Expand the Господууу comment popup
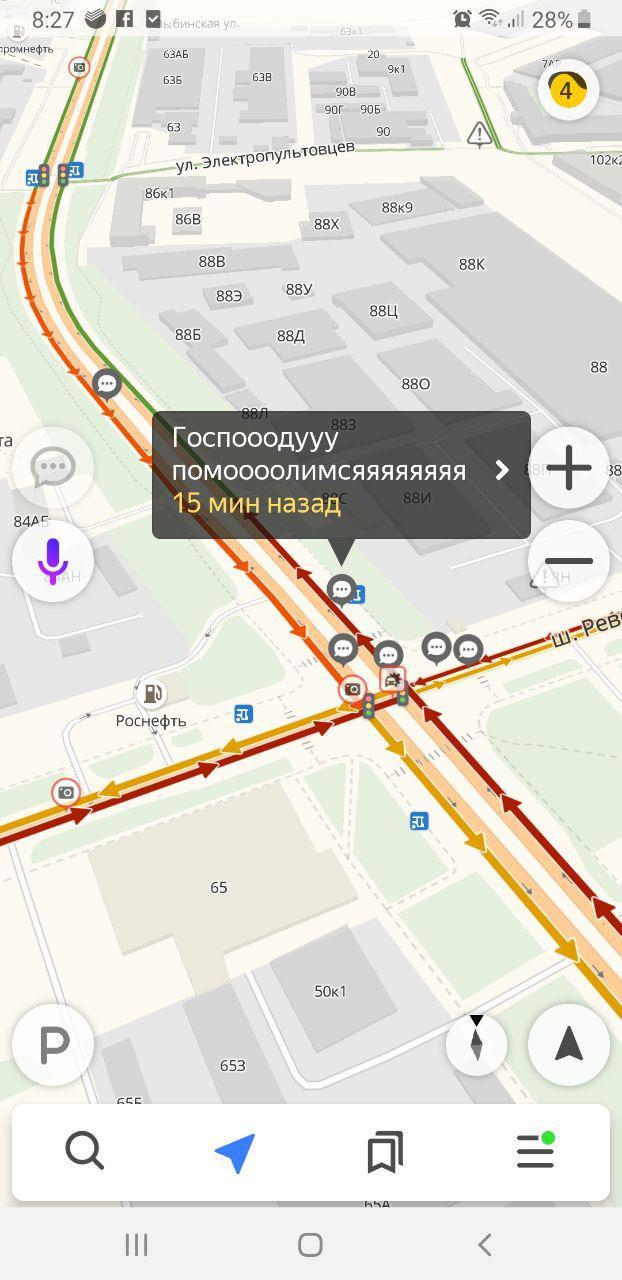The image size is (622, 1280). pos(502,470)
